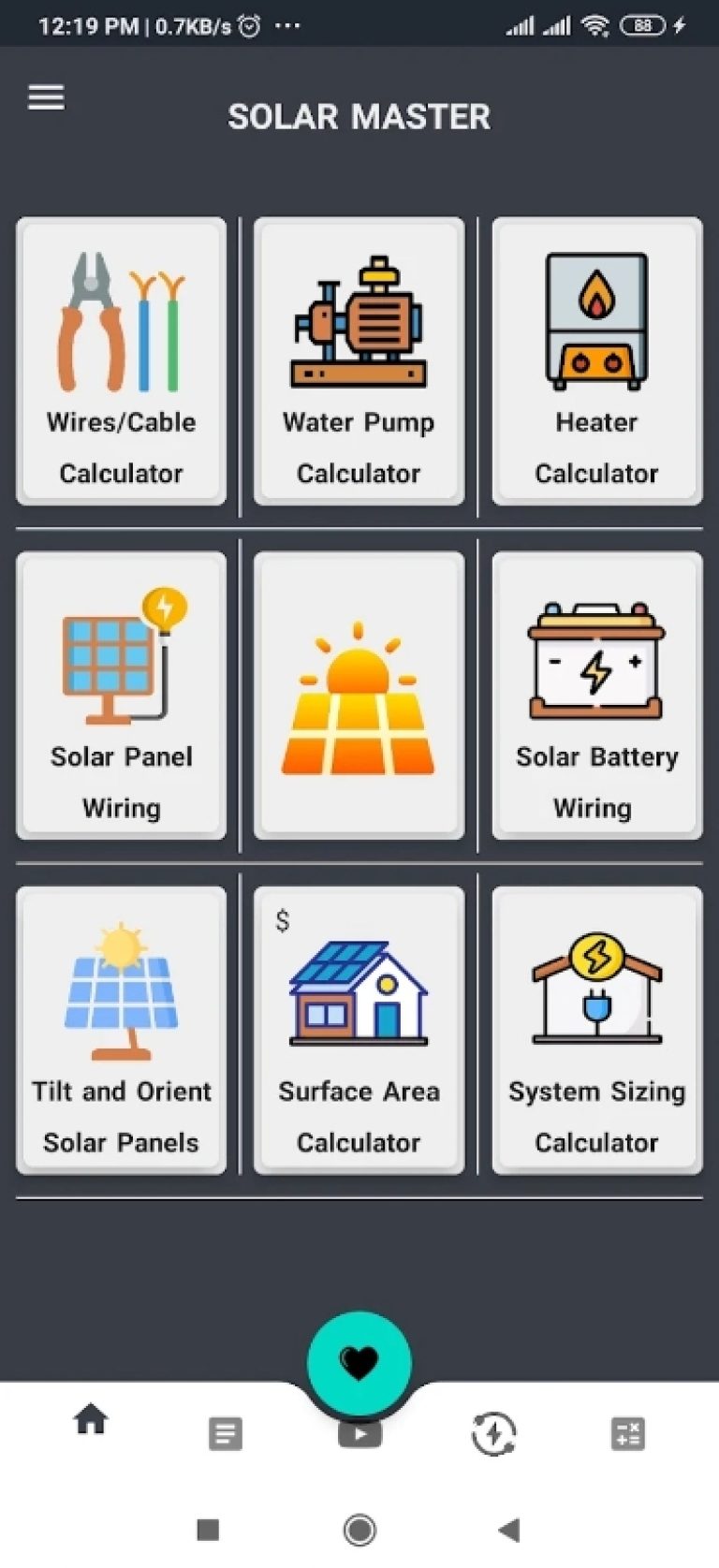Image resolution: width=719 pixels, height=1568 pixels.
Task: Select the unlabeled sun panel card
Action: (359, 695)
